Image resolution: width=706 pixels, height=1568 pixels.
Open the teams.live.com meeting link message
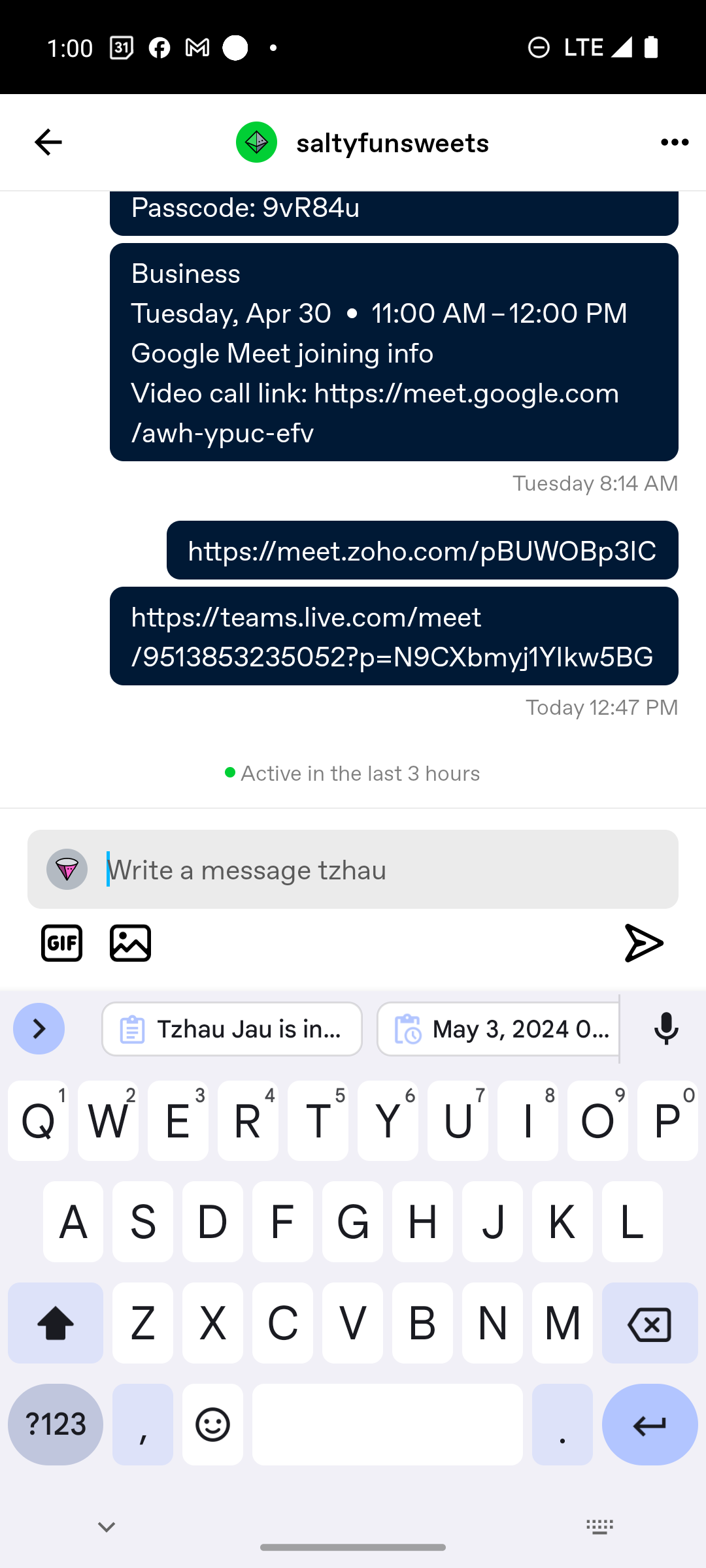coord(394,636)
